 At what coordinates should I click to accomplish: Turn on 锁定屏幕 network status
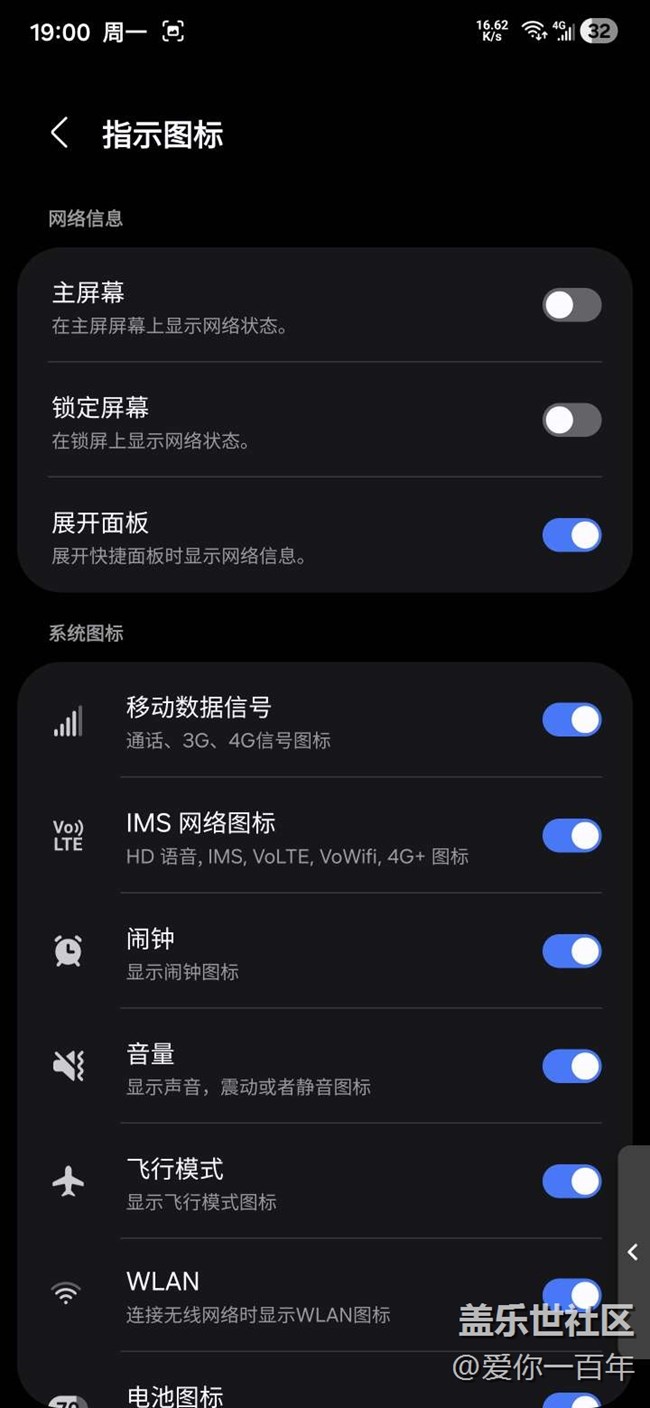pos(571,420)
